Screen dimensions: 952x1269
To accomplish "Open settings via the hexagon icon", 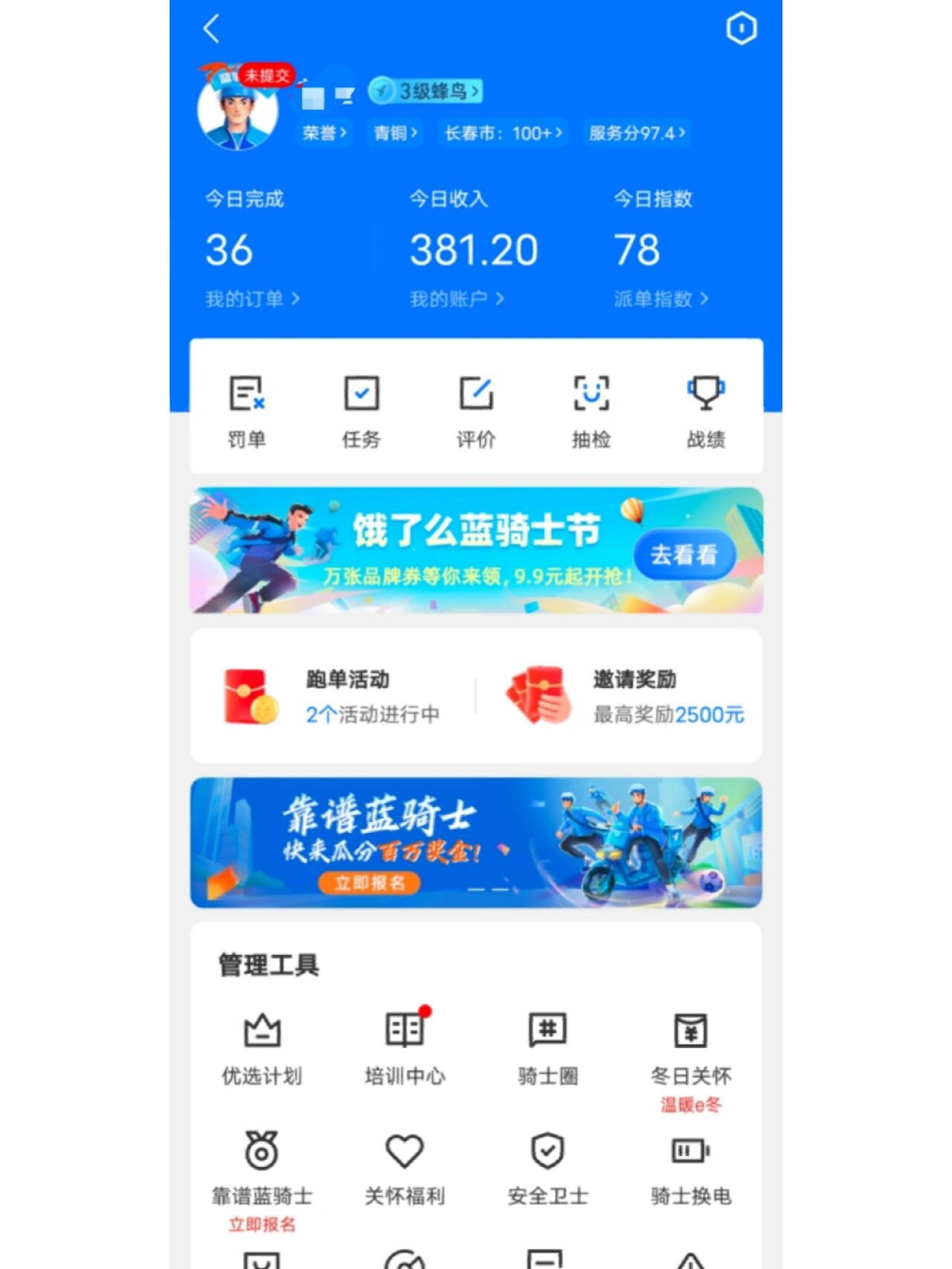I will click(x=742, y=28).
